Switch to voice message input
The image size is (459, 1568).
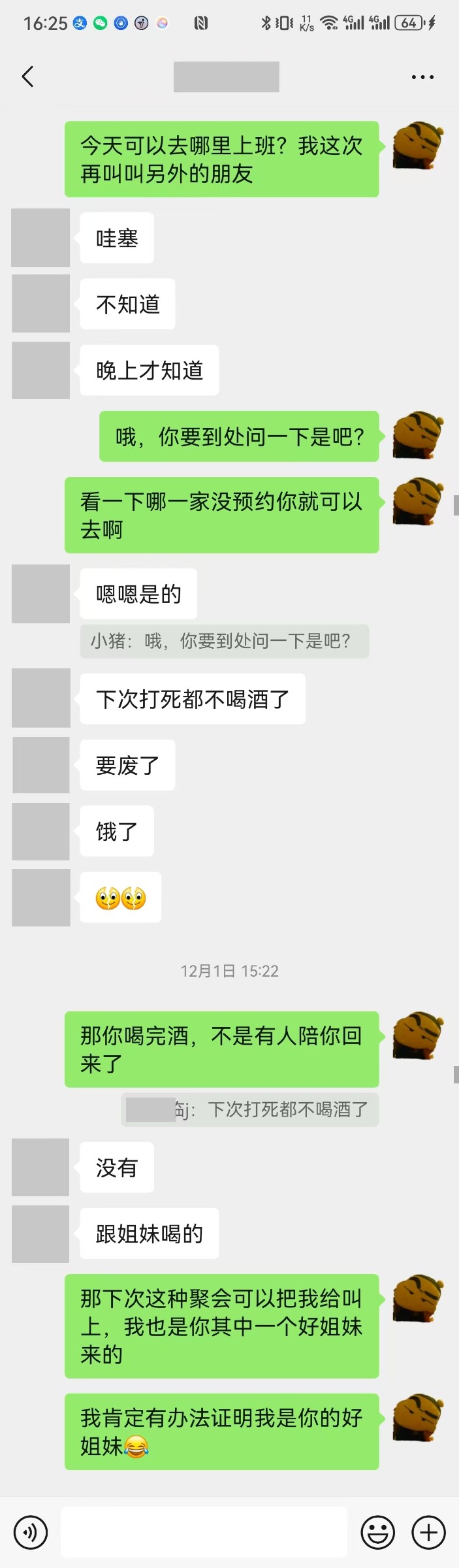coord(30,1532)
